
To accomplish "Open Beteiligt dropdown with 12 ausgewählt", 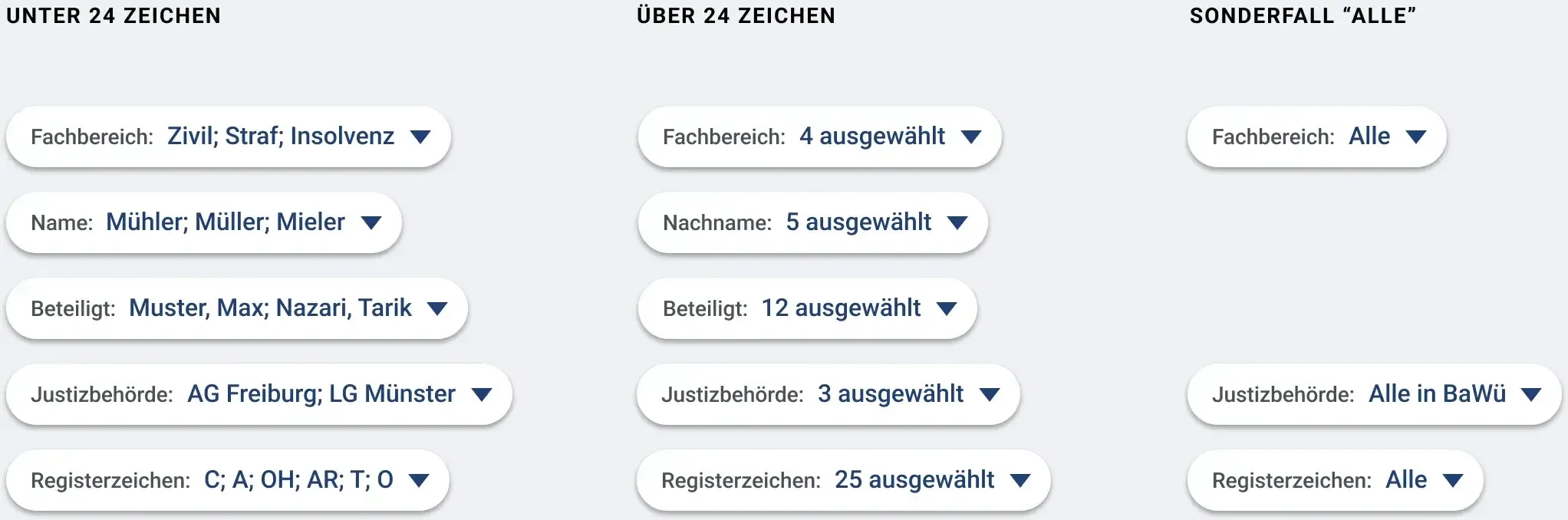I will point(808,308).
